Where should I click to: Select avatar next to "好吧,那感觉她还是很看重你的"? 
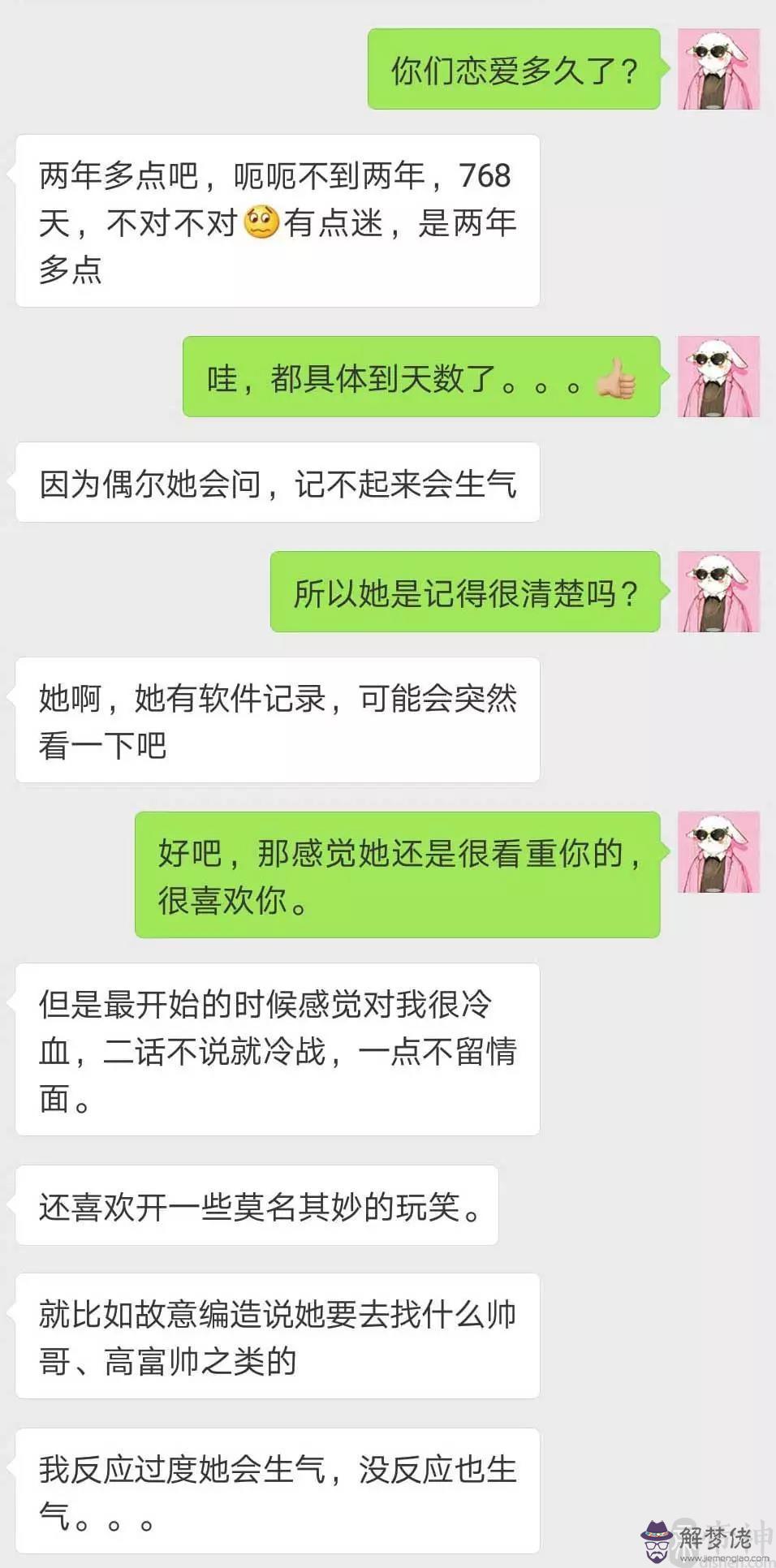click(x=718, y=852)
